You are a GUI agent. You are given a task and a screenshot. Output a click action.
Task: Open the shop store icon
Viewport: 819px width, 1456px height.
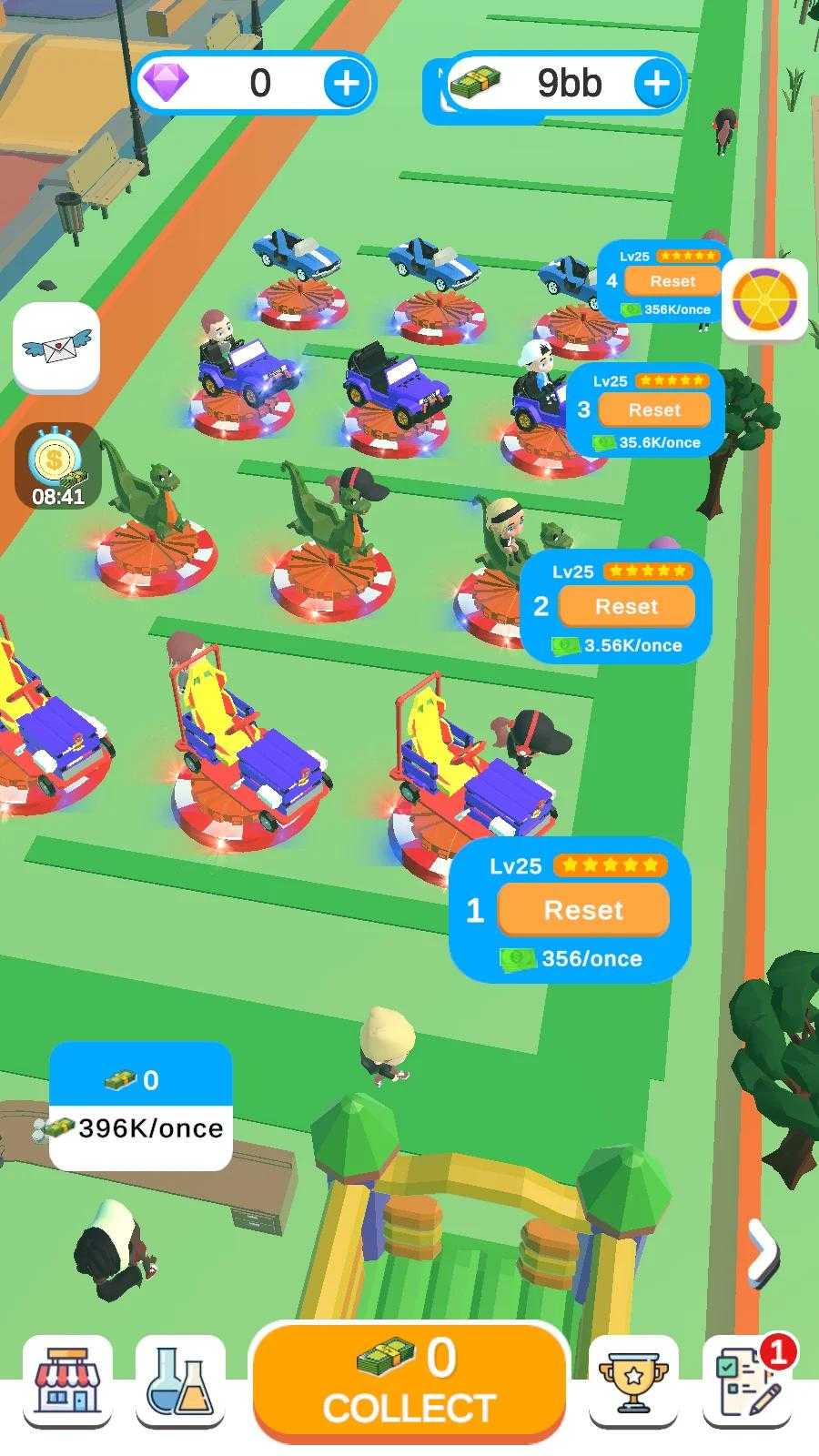[67, 1381]
